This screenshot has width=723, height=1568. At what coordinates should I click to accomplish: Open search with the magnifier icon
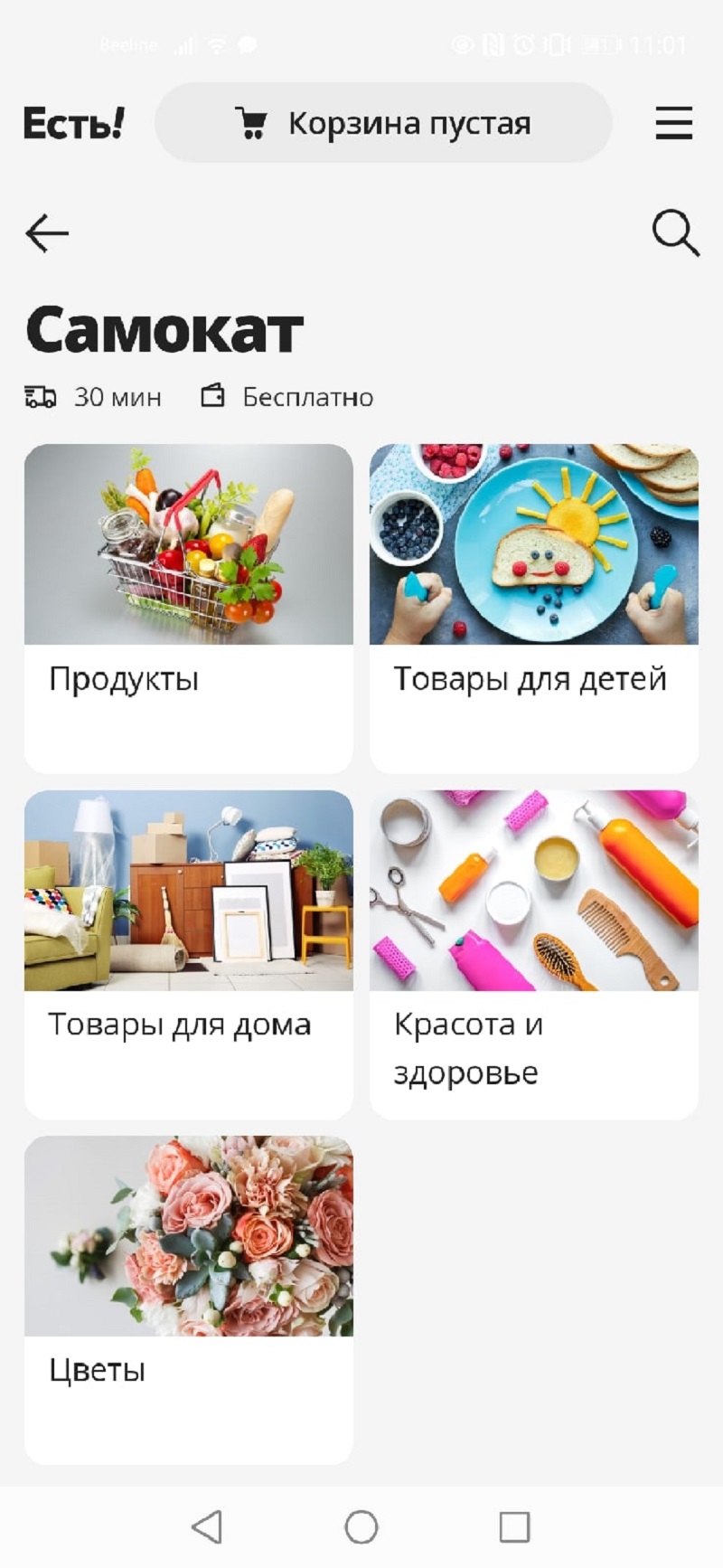point(675,233)
